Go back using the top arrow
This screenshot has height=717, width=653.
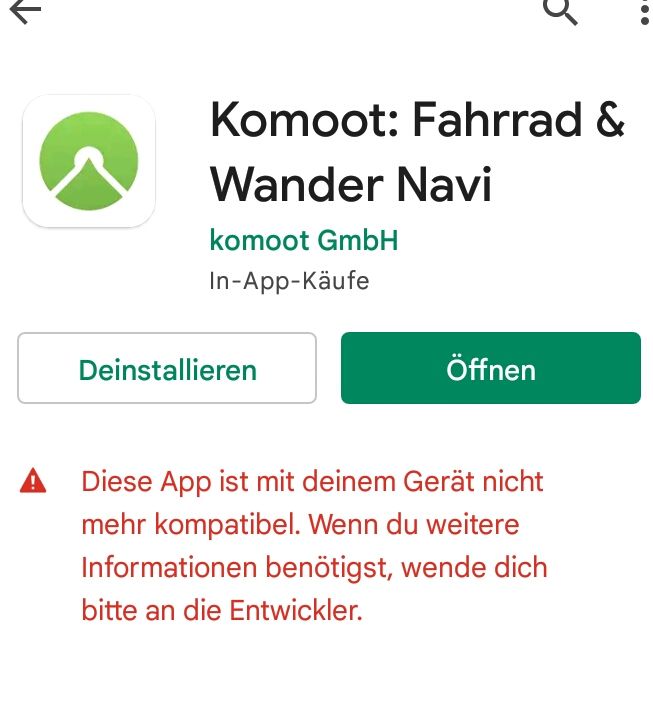point(24,10)
